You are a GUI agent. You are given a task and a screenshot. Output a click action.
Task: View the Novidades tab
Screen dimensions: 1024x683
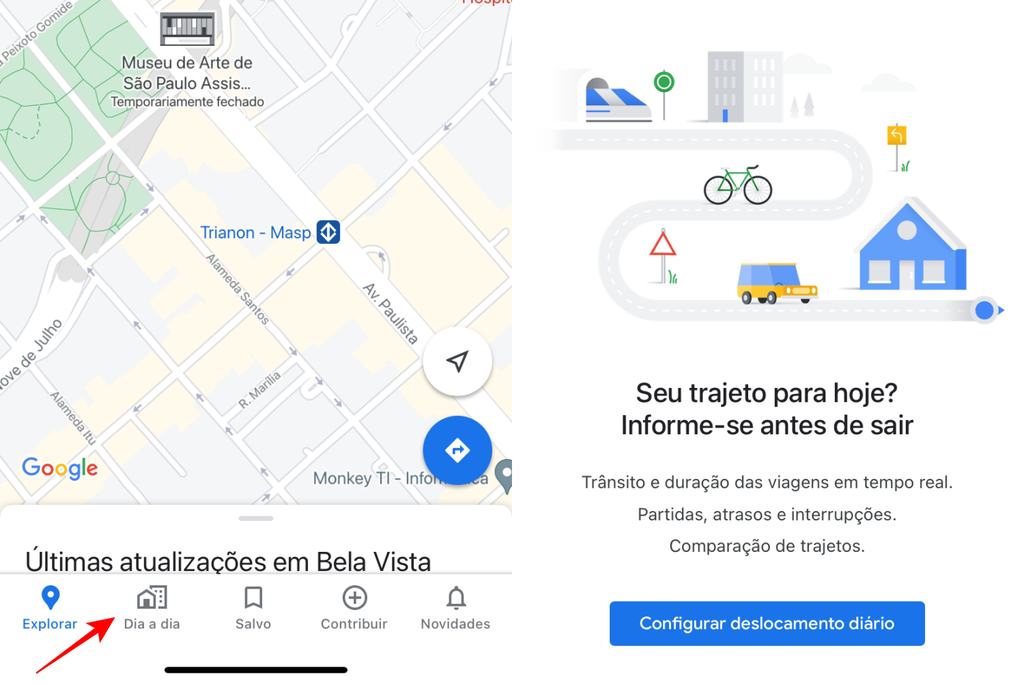(x=455, y=608)
